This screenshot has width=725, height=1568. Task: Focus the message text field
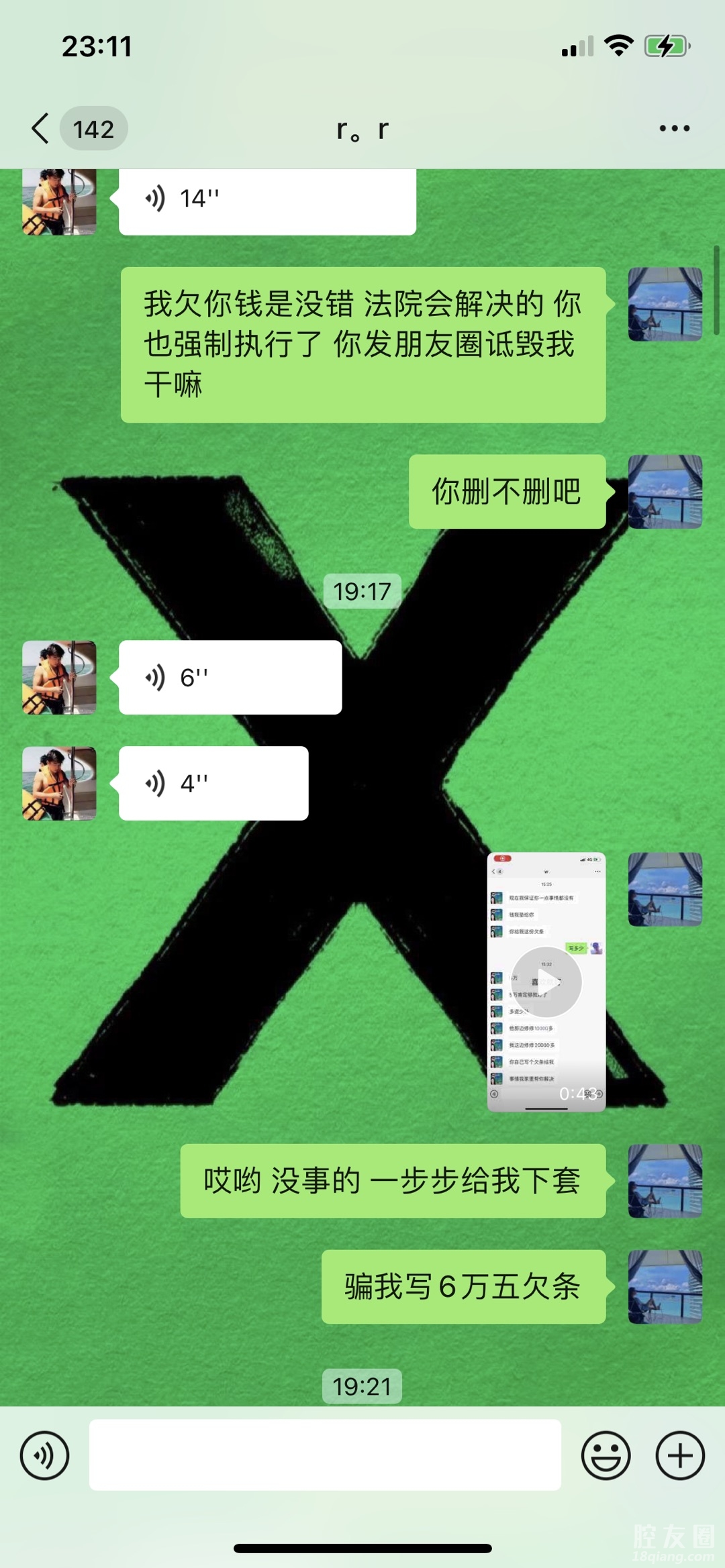click(325, 1455)
